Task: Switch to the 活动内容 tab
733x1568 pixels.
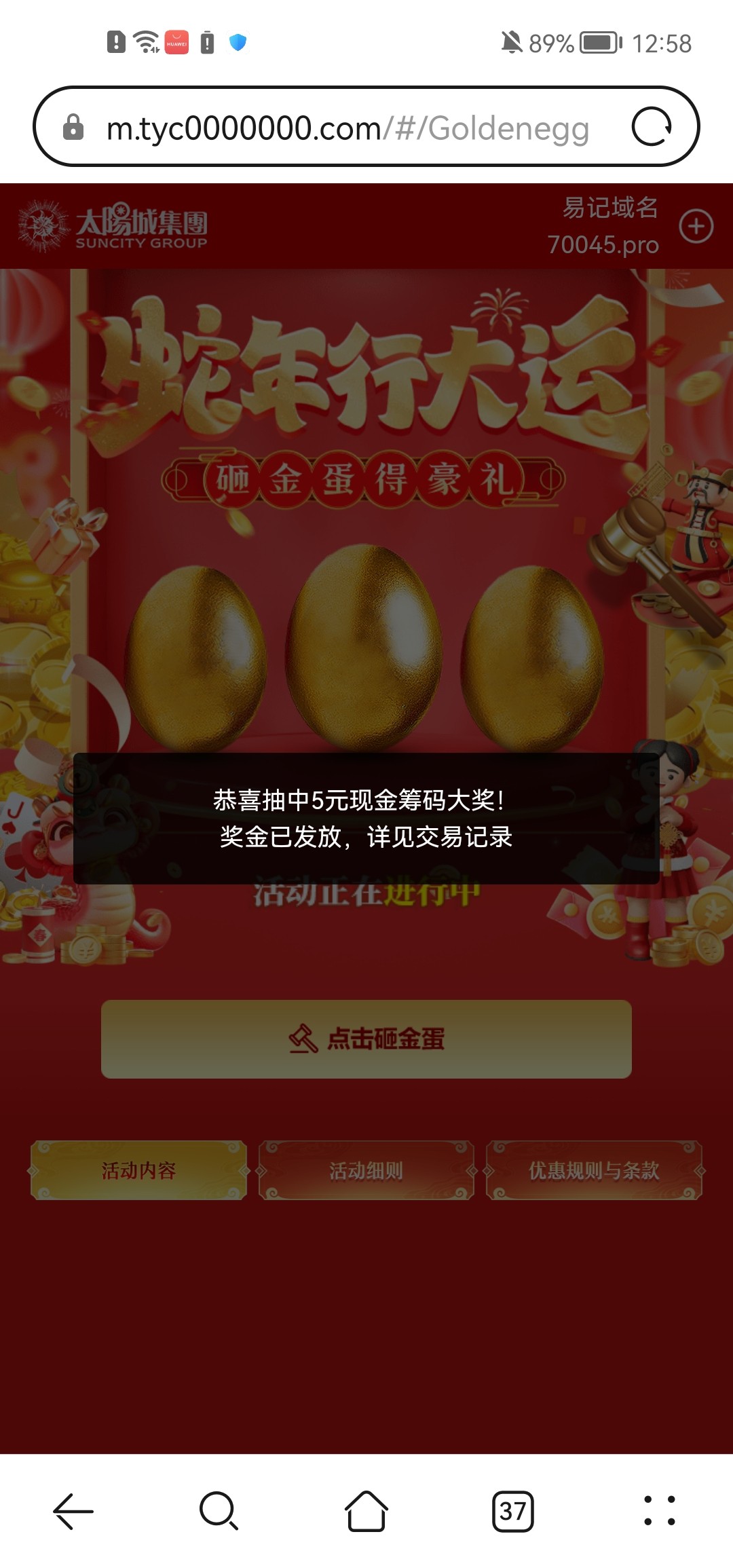Action: point(138,1170)
